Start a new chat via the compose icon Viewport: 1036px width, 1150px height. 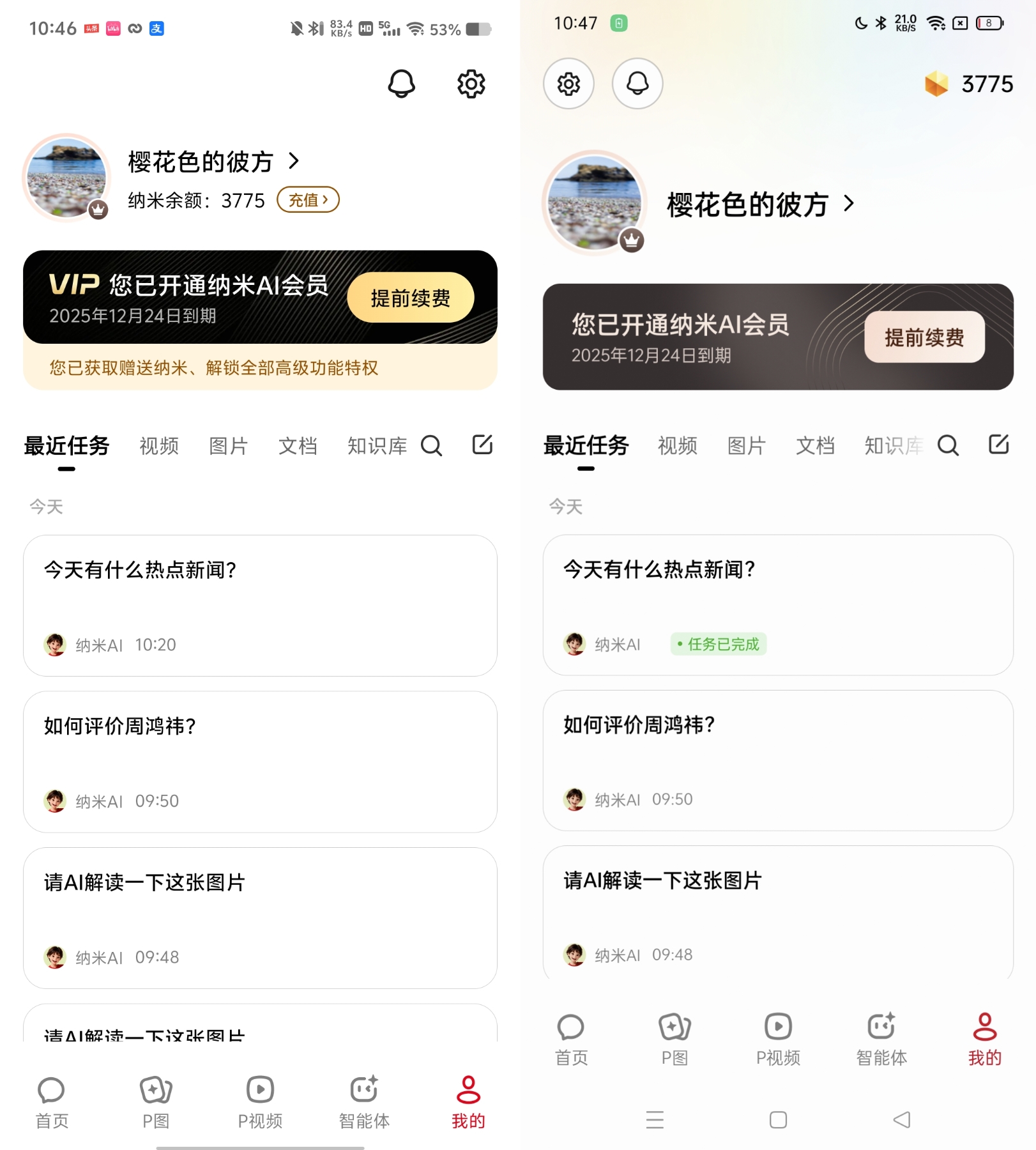click(482, 445)
